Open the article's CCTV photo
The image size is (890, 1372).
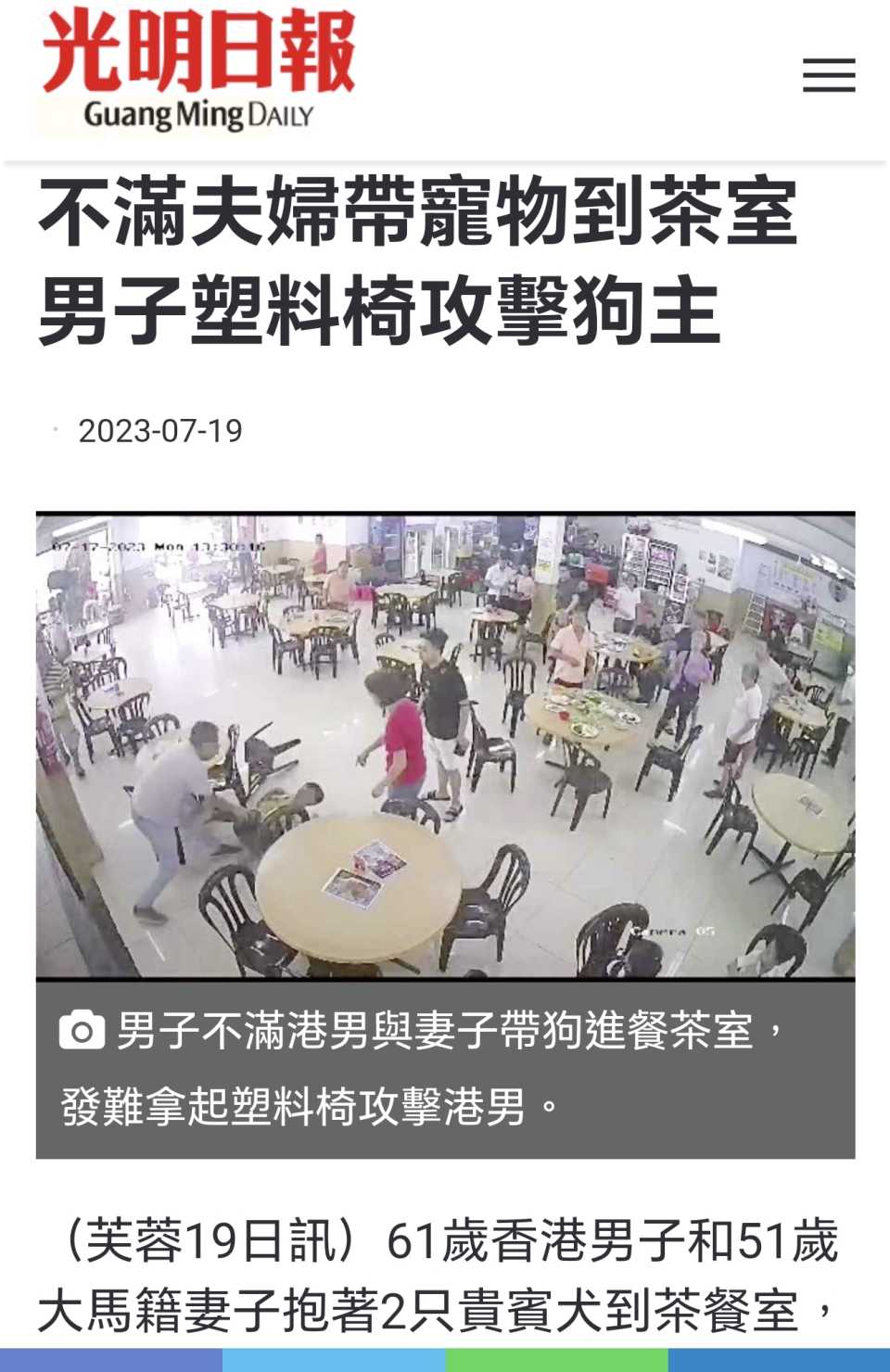tap(445, 745)
